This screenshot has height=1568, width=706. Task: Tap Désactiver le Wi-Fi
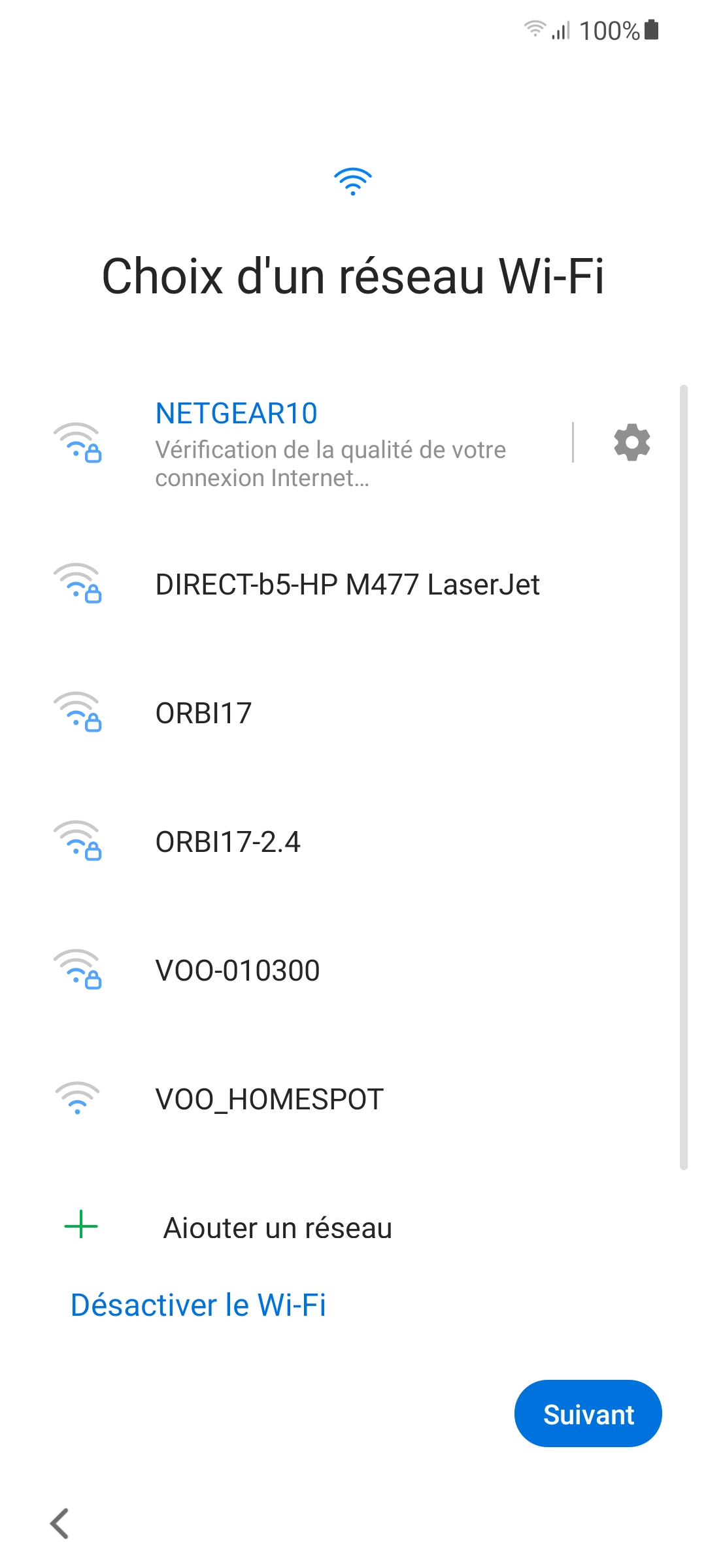pyautogui.click(x=198, y=1305)
